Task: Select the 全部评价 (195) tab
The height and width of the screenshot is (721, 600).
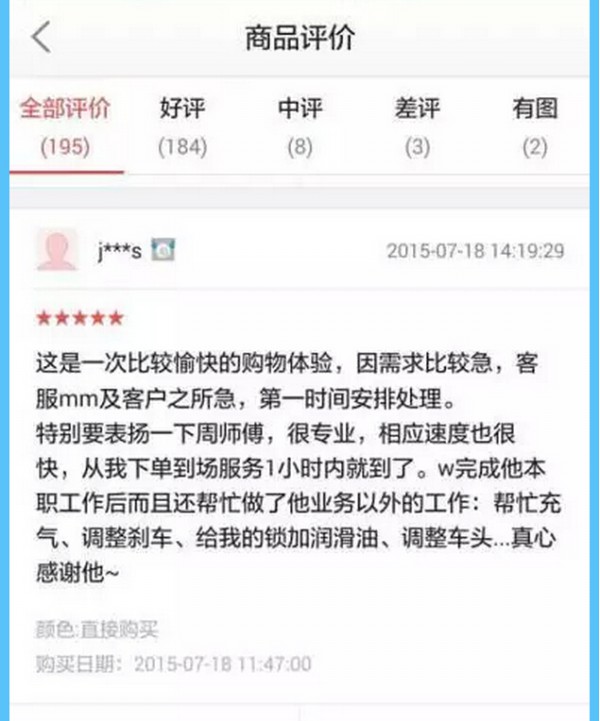Action: [x=66, y=127]
